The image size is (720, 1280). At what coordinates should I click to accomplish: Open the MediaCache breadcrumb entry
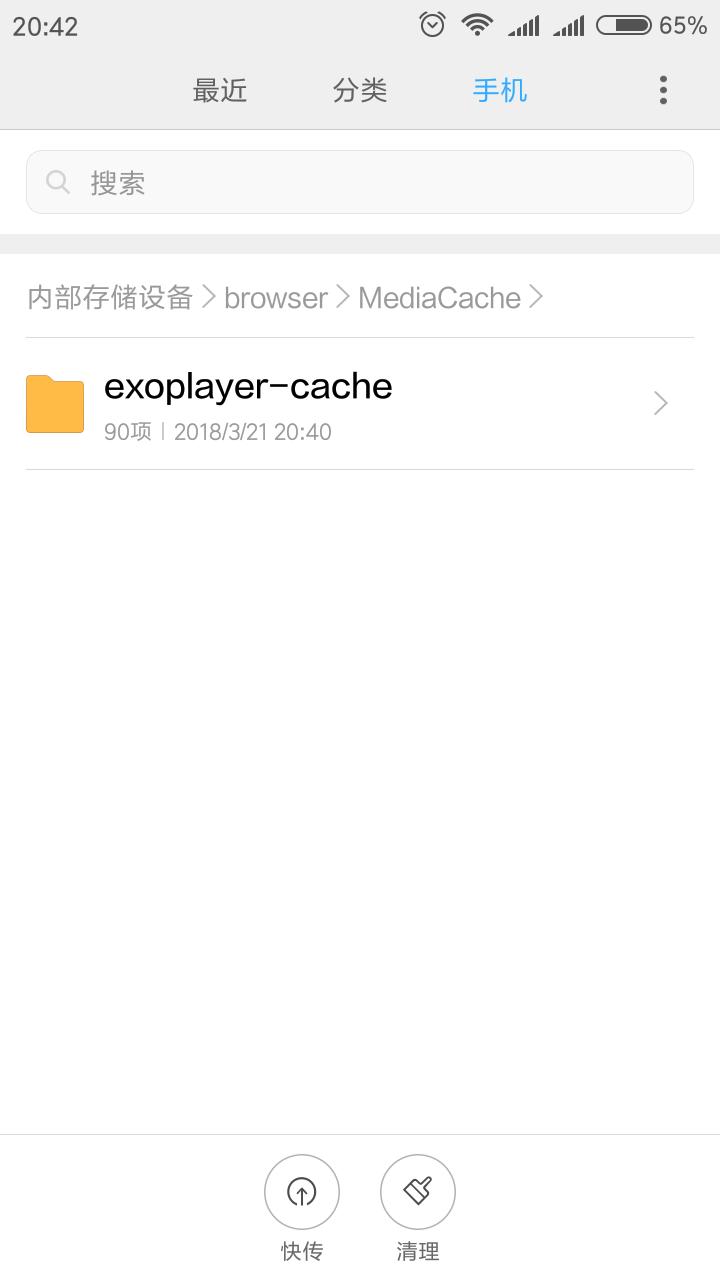click(x=440, y=297)
